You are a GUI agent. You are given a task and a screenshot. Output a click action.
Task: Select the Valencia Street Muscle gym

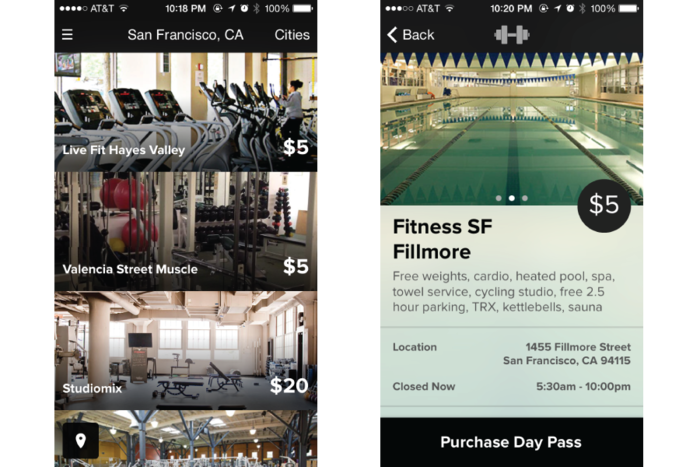(x=186, y=231)
